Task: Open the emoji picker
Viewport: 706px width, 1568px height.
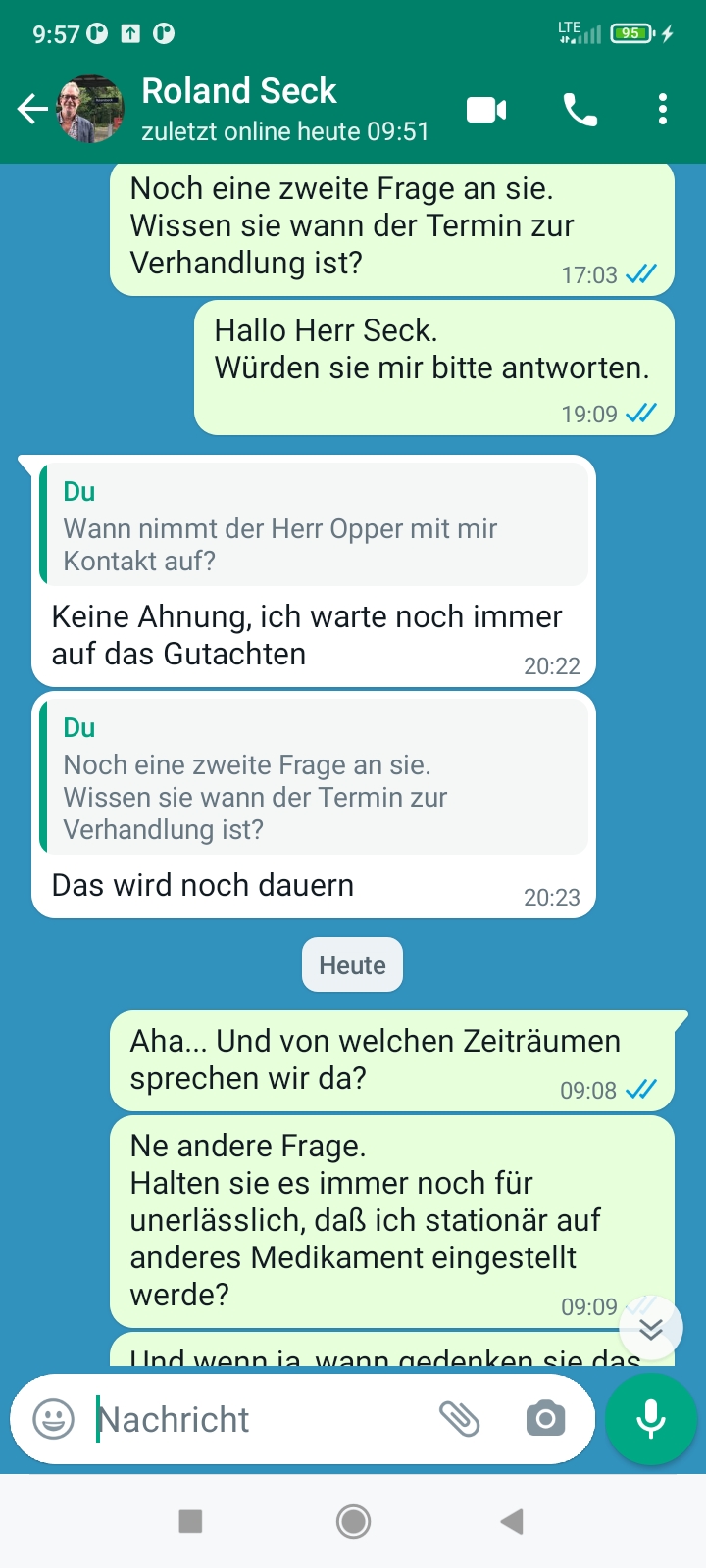Action: tap(54, 1419)
